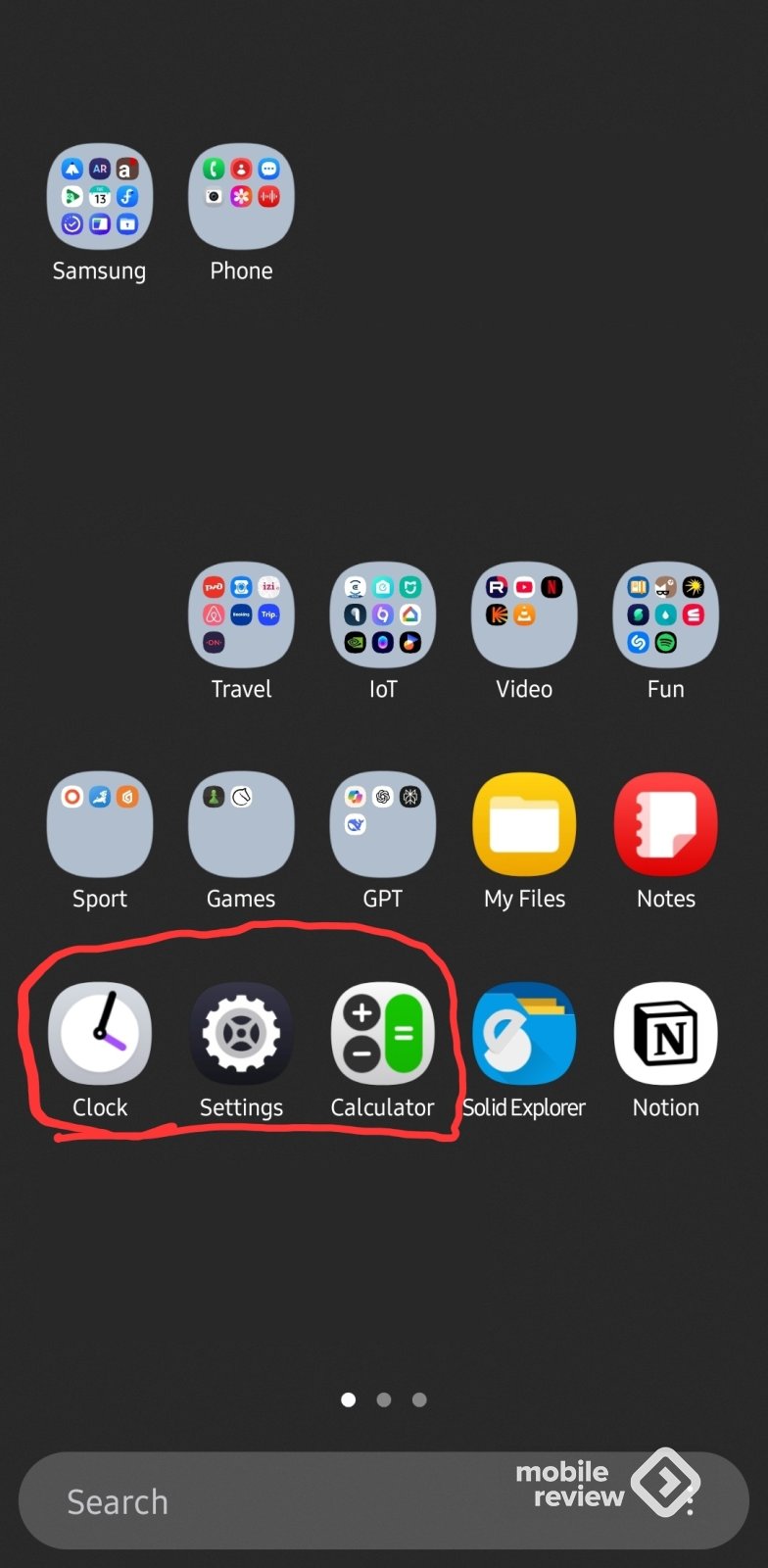Open the Travel folder
The image size is (768, 1568).
pyautogui.click(x=241, y=614)
